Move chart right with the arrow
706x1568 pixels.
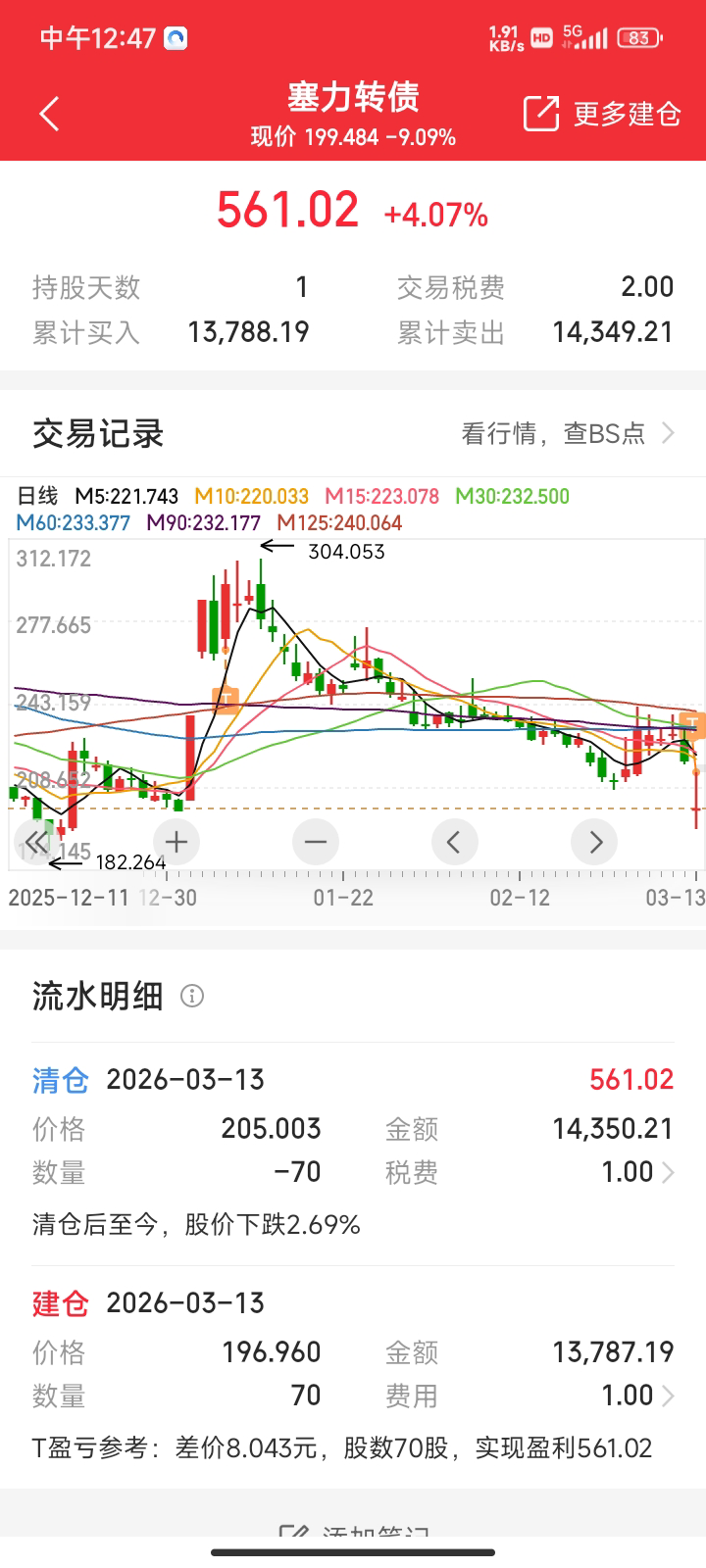pos(595,841)
